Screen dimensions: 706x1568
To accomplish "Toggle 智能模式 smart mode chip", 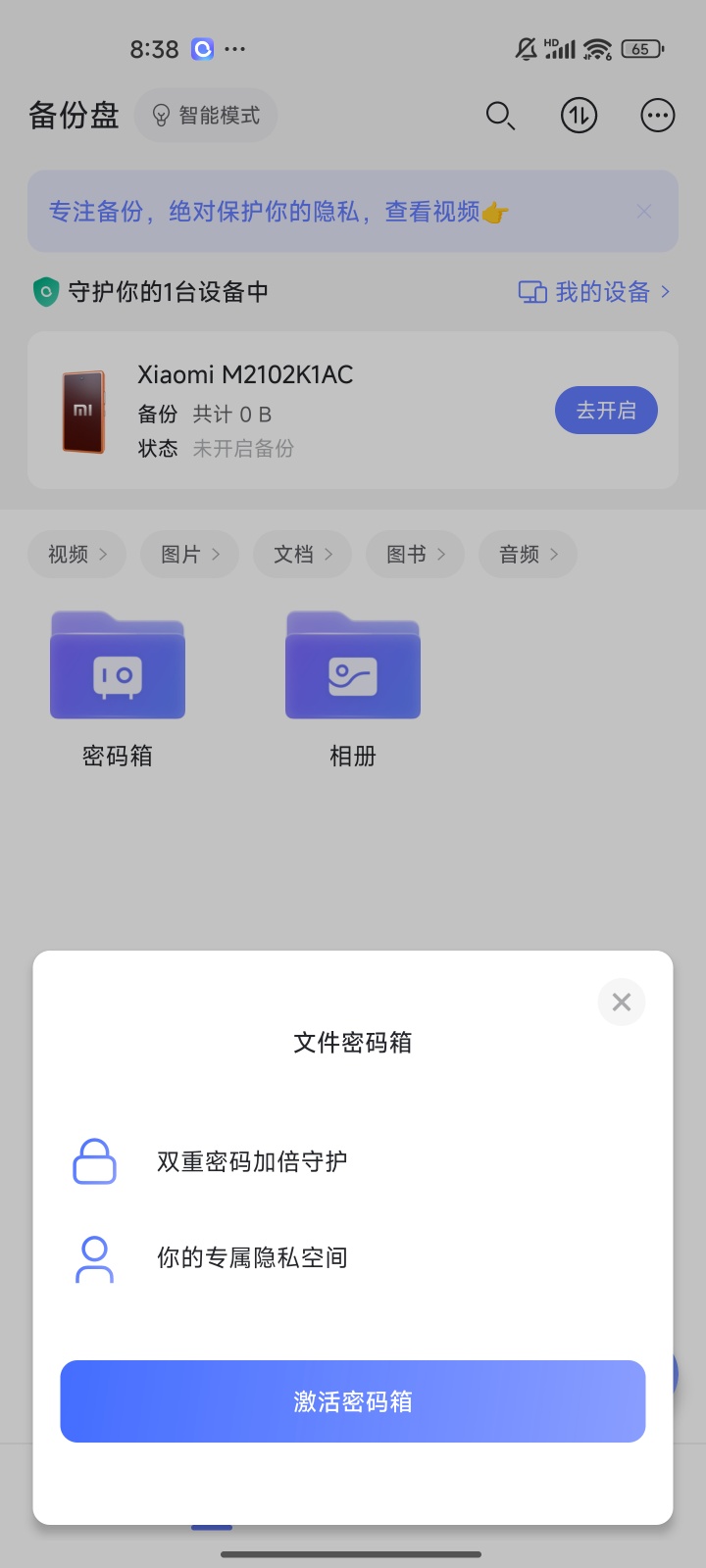I will [206, 116].
